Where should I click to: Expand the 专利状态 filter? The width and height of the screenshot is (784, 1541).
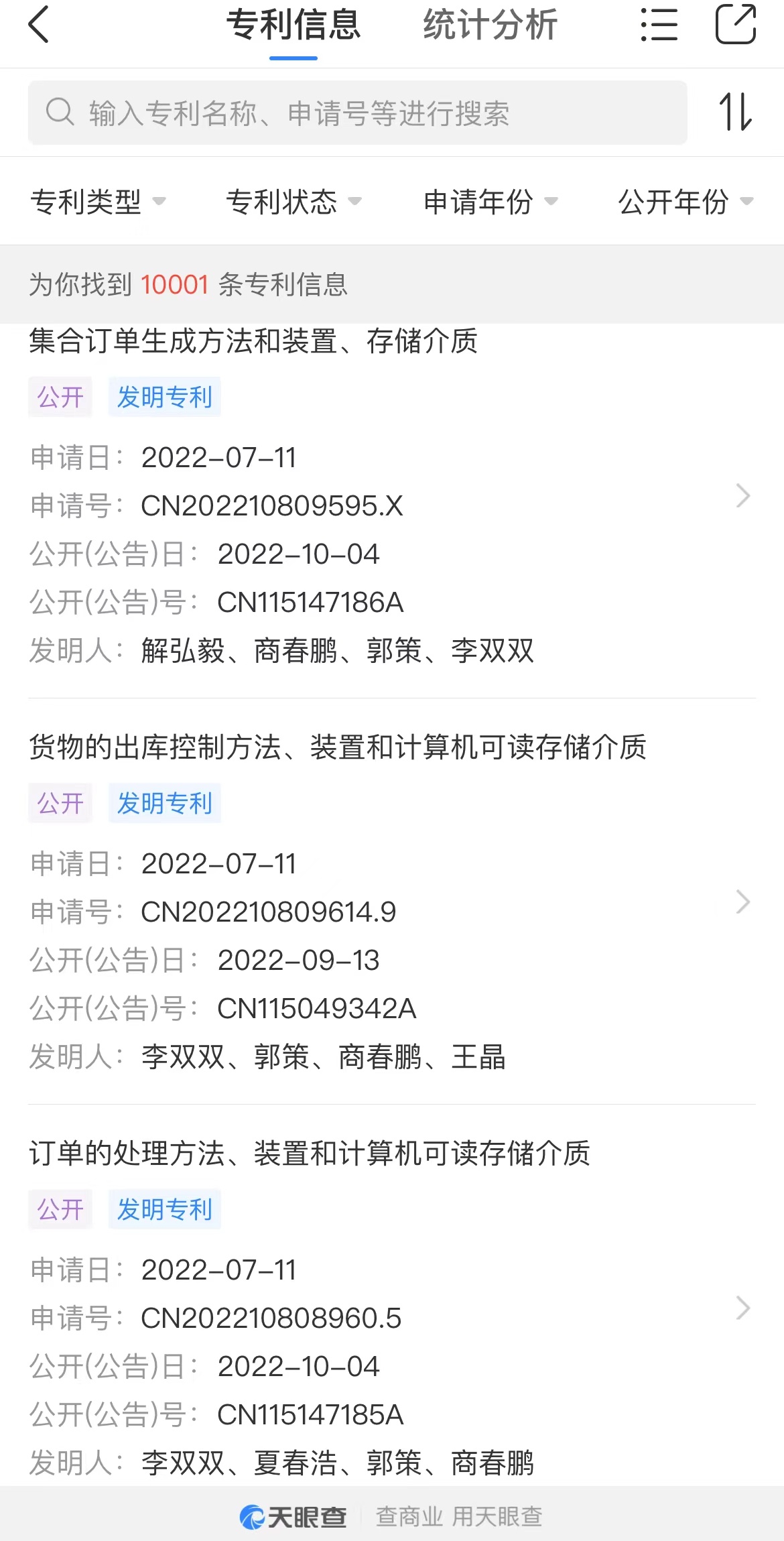point(293,201)
